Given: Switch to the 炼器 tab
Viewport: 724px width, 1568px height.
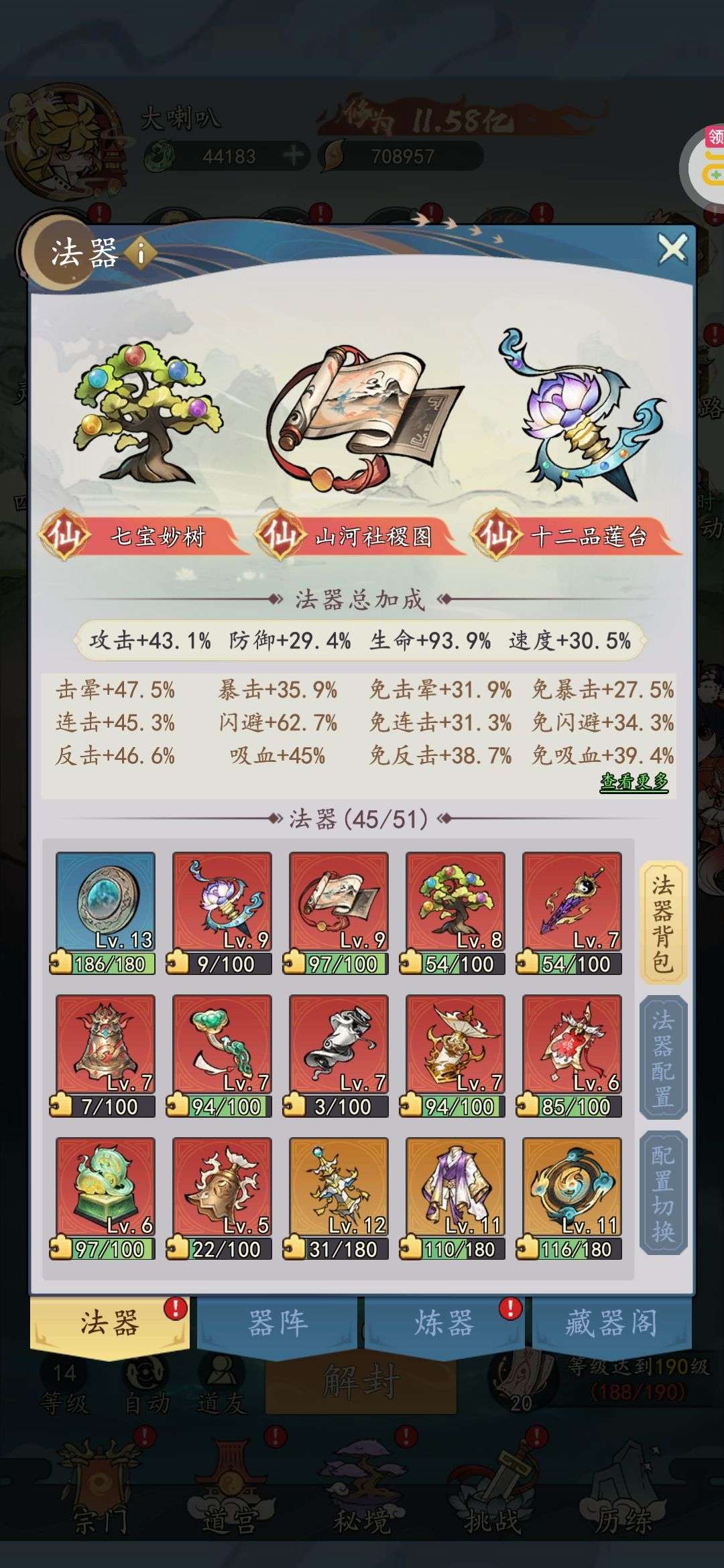Looking at the screenshot, I should (444, 1323).
